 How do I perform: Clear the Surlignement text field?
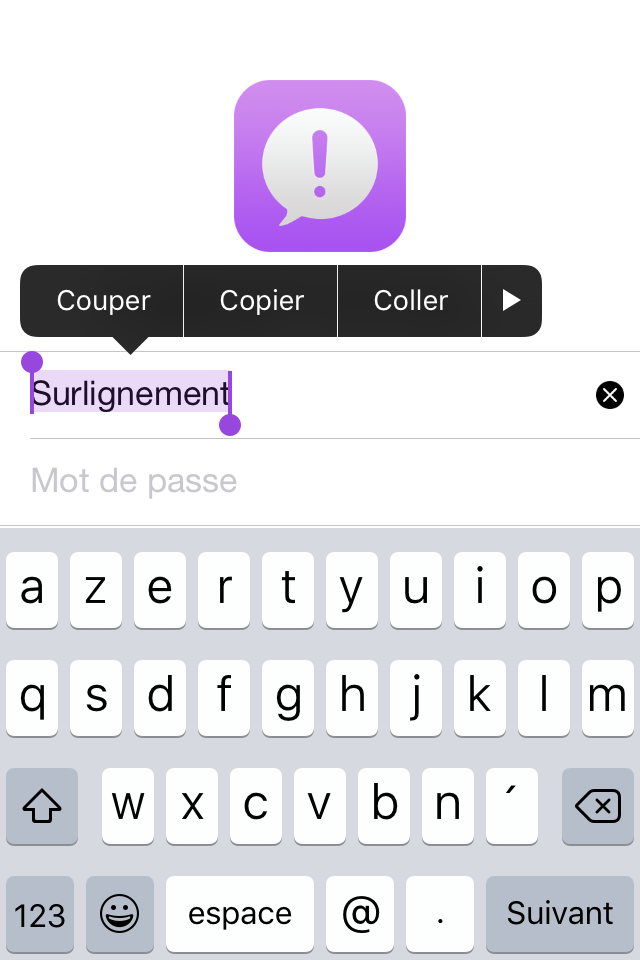coord(609,395)
